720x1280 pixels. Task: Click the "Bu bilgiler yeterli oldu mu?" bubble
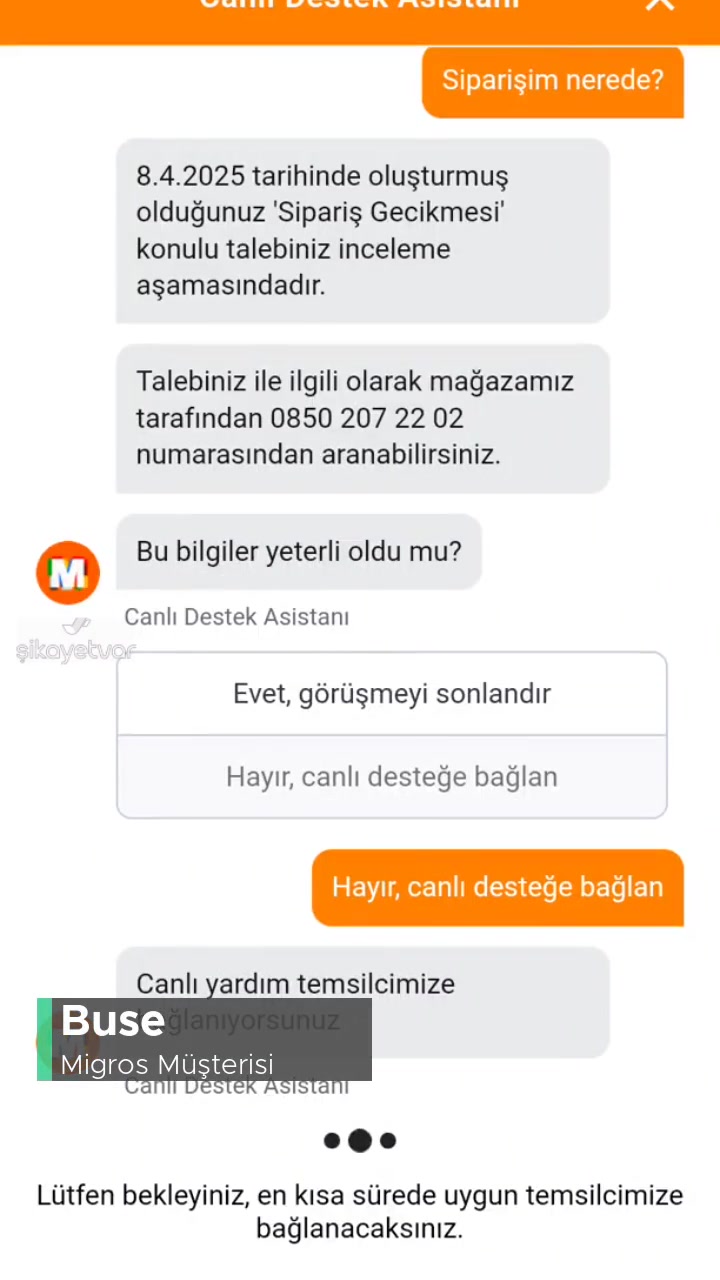click(x=298, y=551)
